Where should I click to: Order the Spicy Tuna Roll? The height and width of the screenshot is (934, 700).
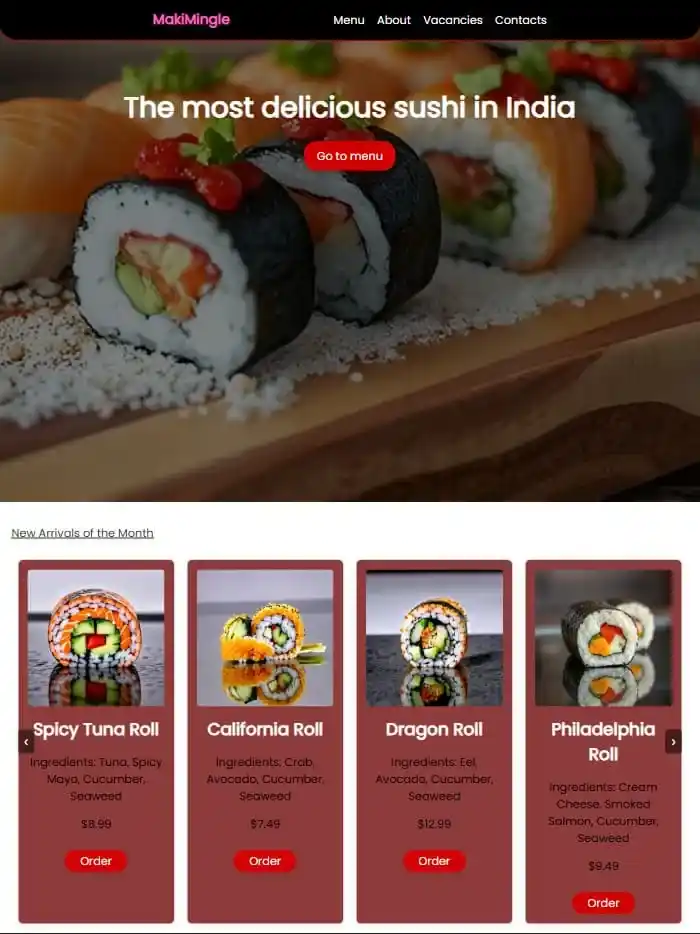[96, 861]
